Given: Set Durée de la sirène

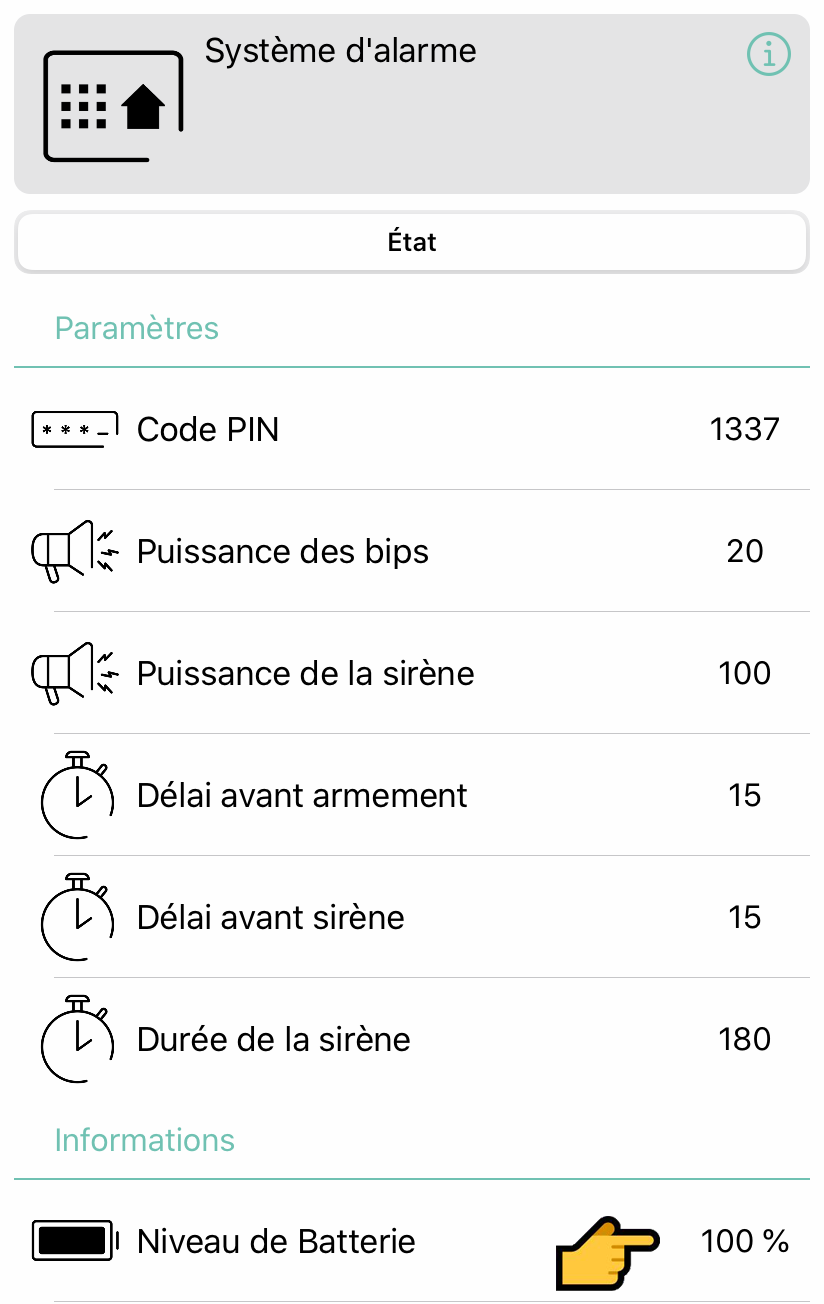Looking at the screenshot, I should coord(744,1040).
